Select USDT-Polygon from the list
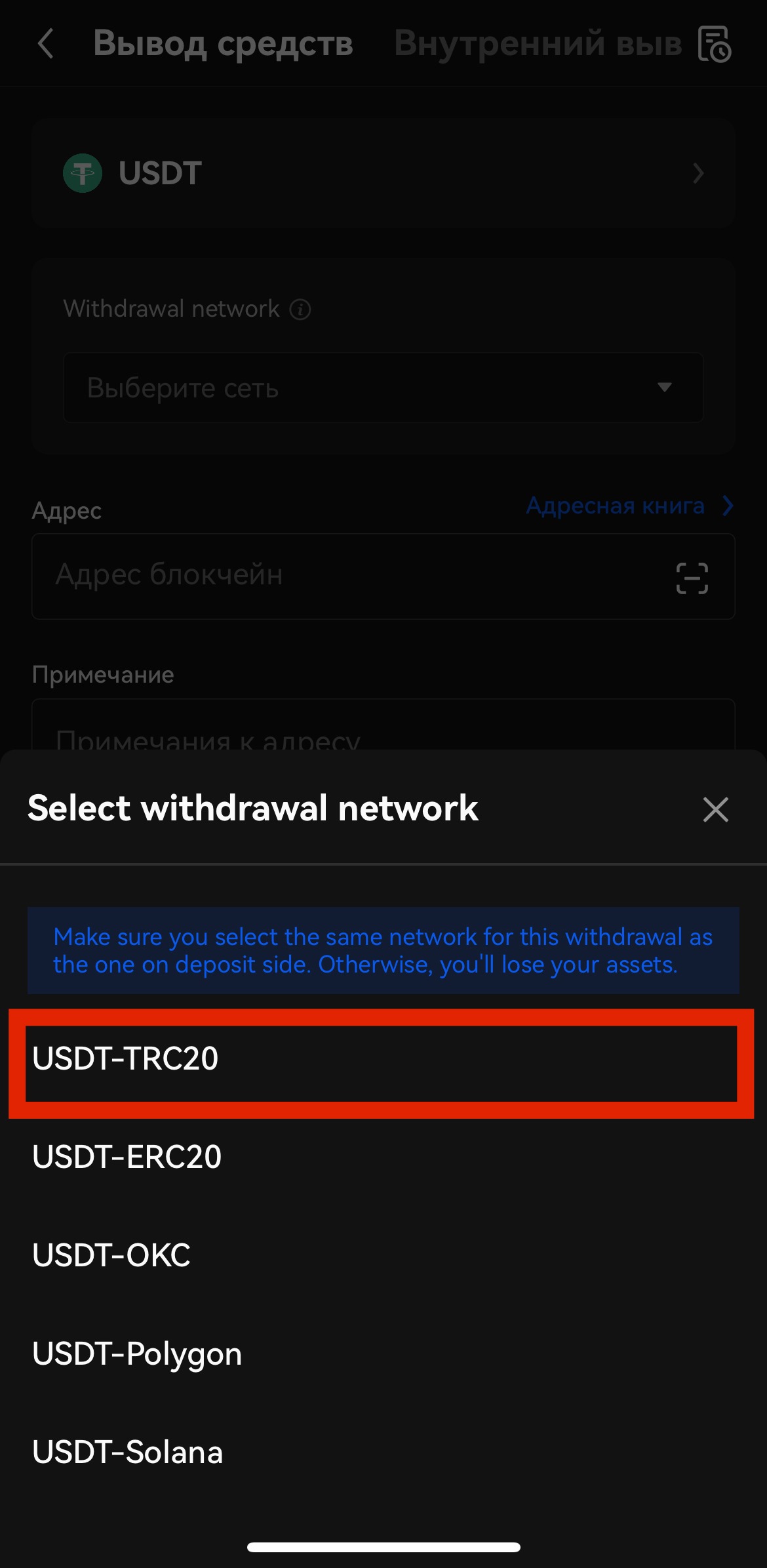 click(x=137, y=1354)
